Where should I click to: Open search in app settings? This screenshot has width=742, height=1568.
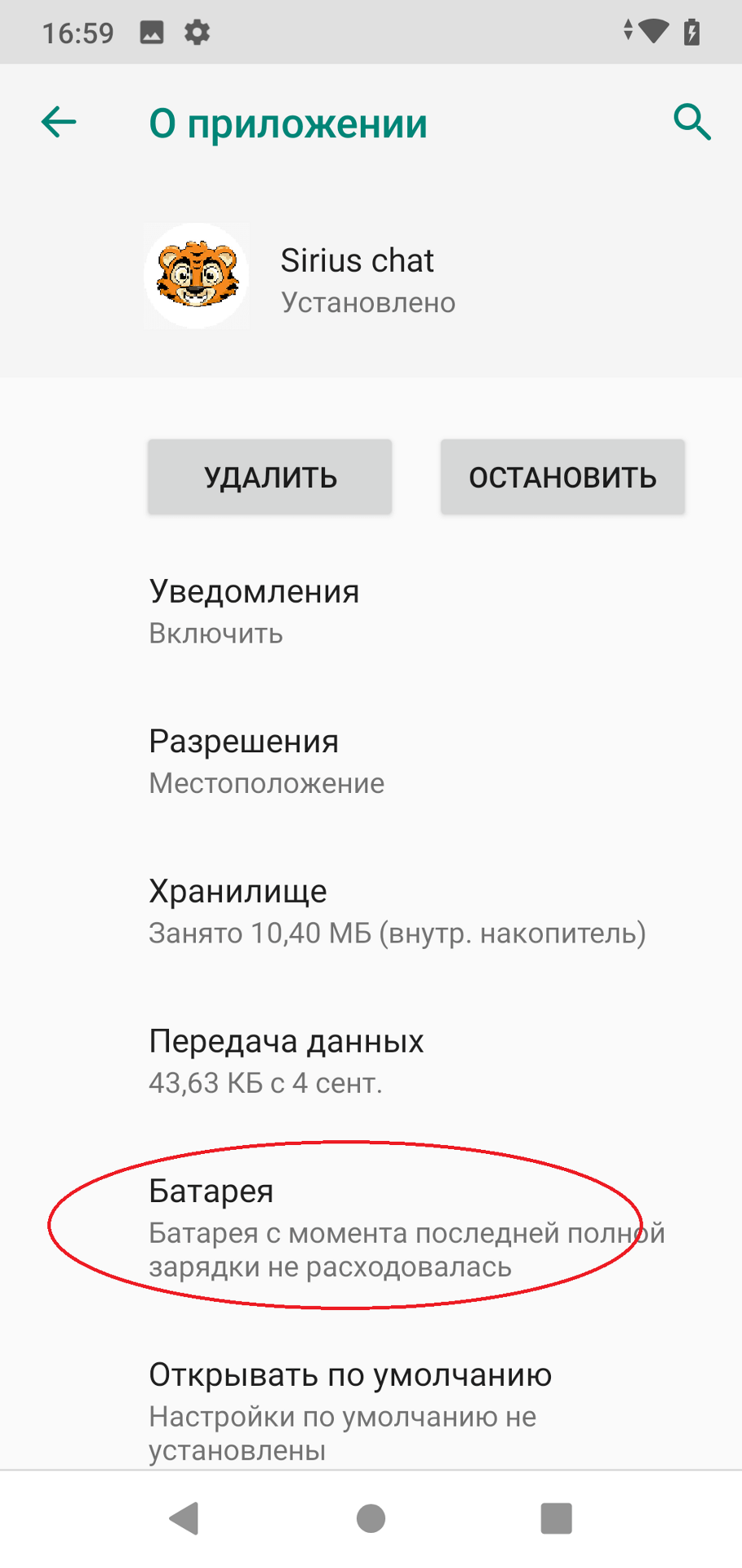click(691, 123)
